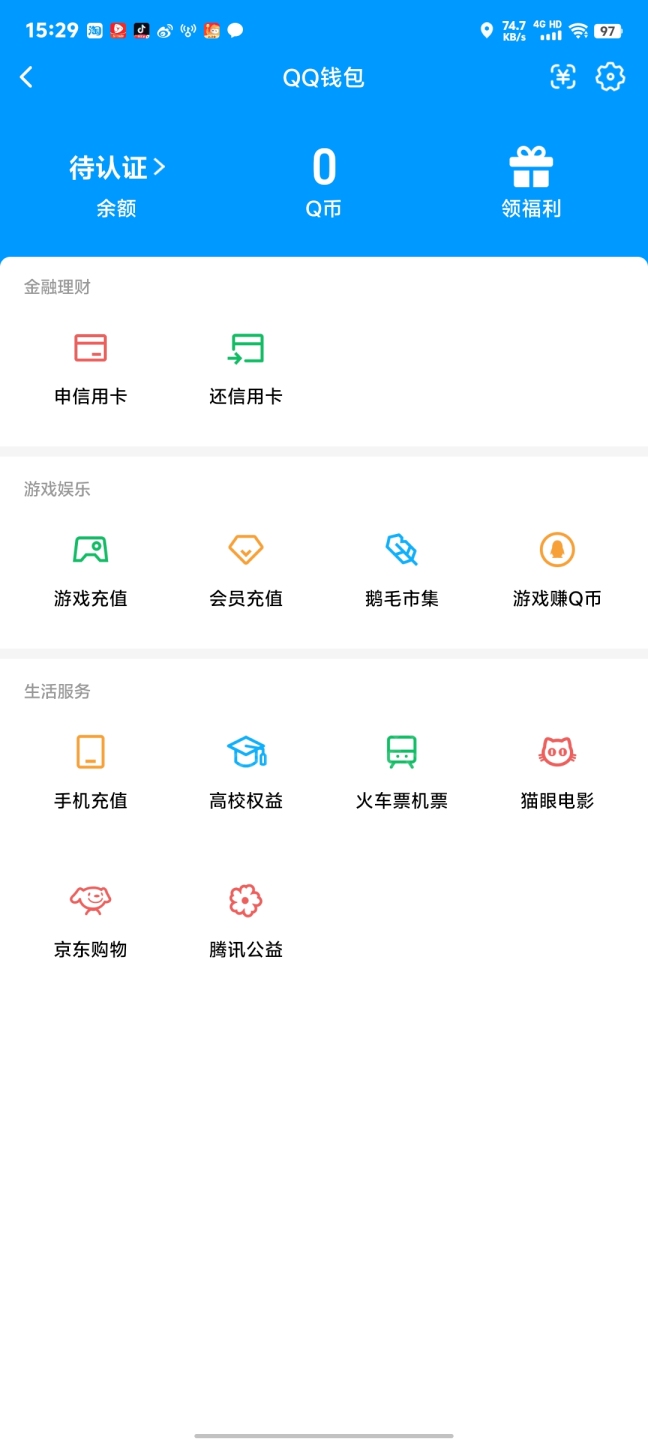Book tickets with 火车票机票

(402, 772)
